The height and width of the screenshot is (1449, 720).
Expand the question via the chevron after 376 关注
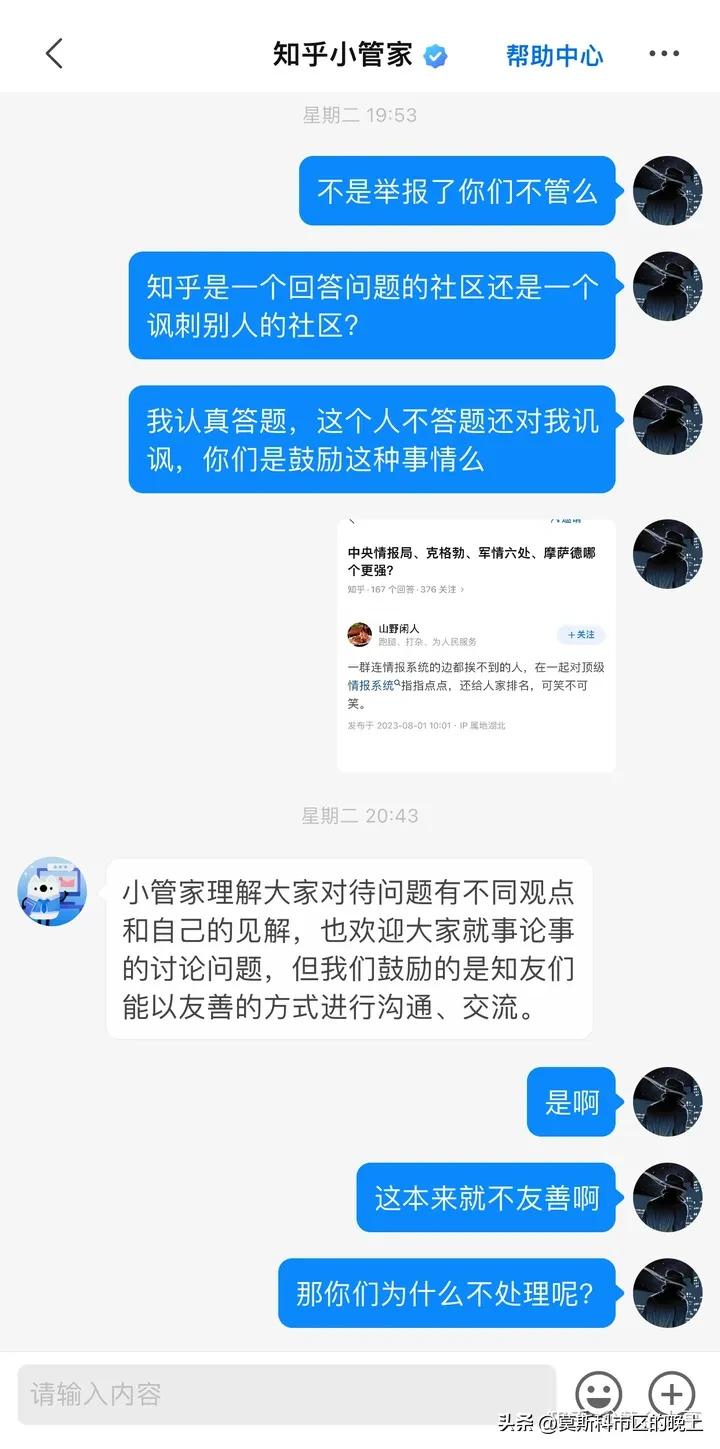(463, 588)
